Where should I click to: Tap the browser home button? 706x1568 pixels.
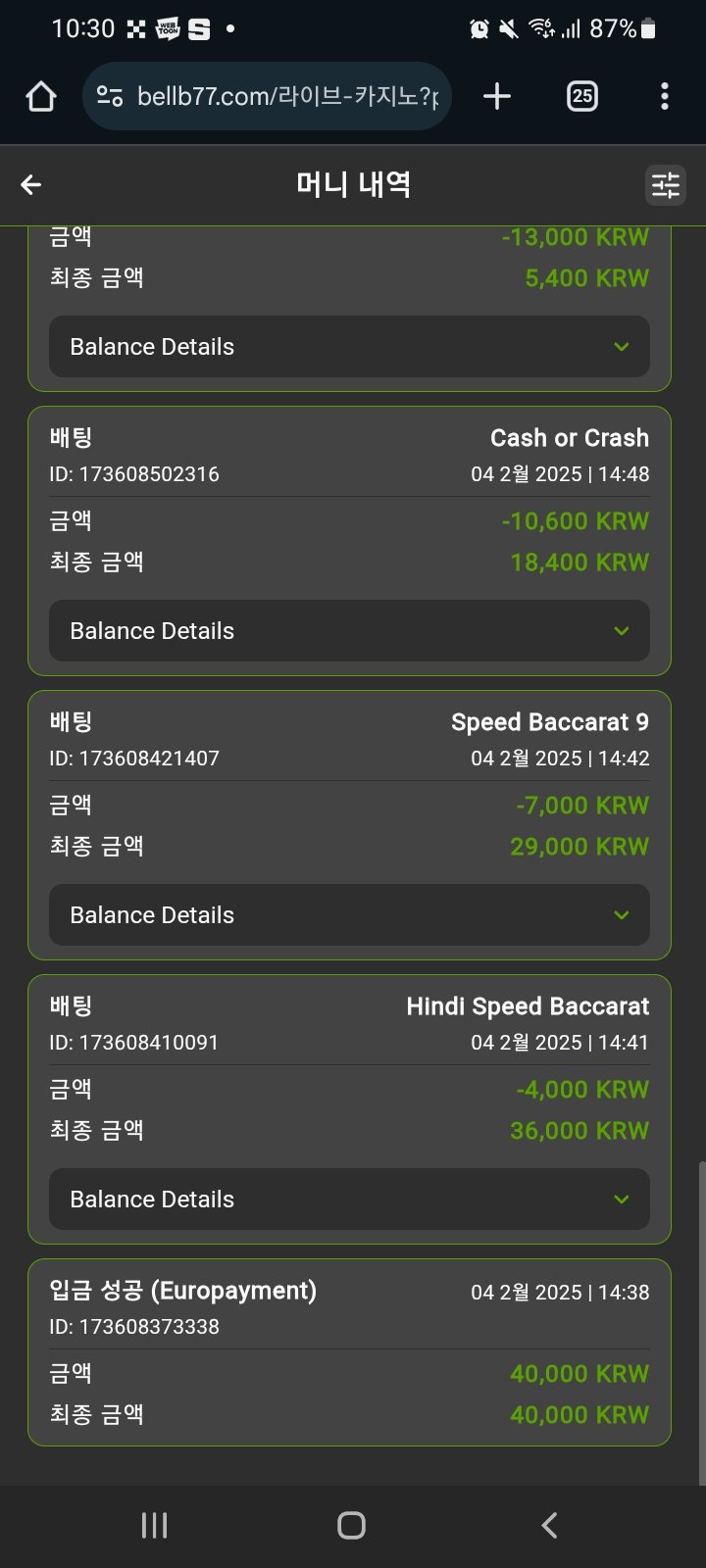pyautogui.click(x=41, y=96)
